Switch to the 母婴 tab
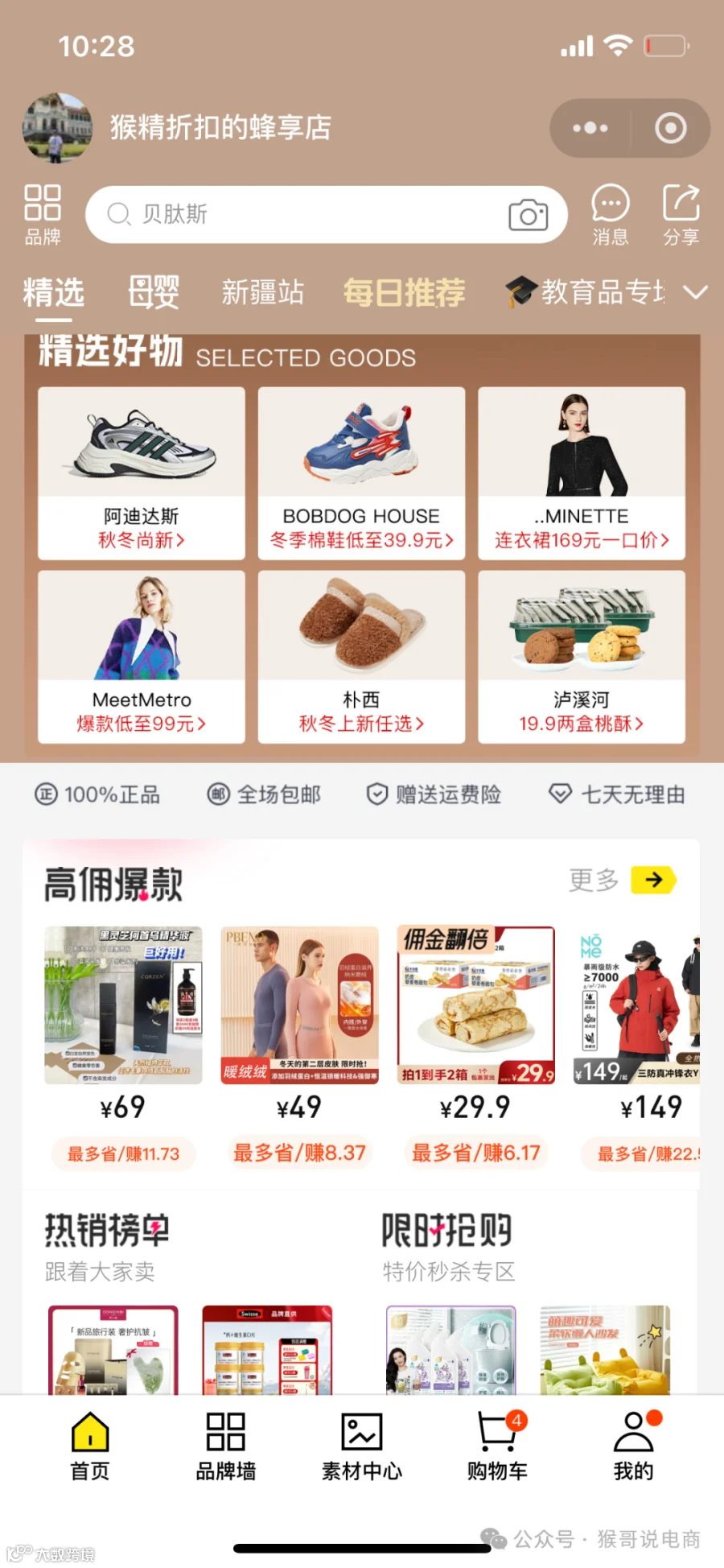 (154, 291)
